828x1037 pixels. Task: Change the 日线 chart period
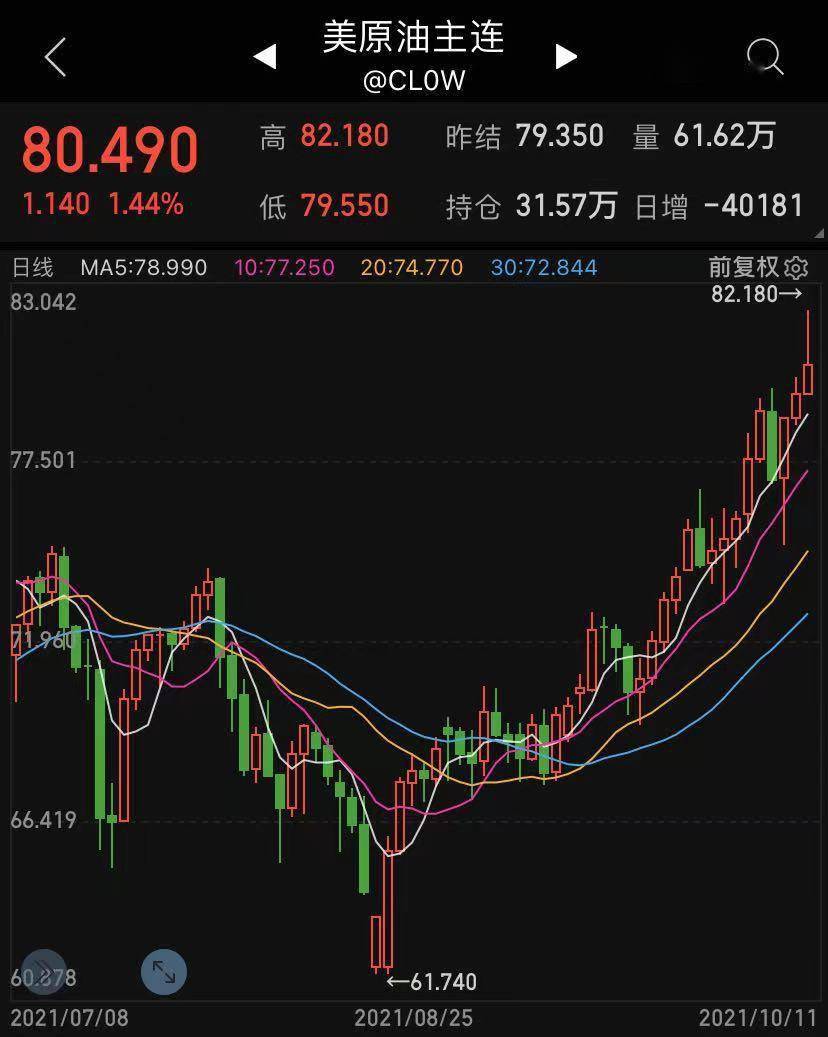point(32,268)
